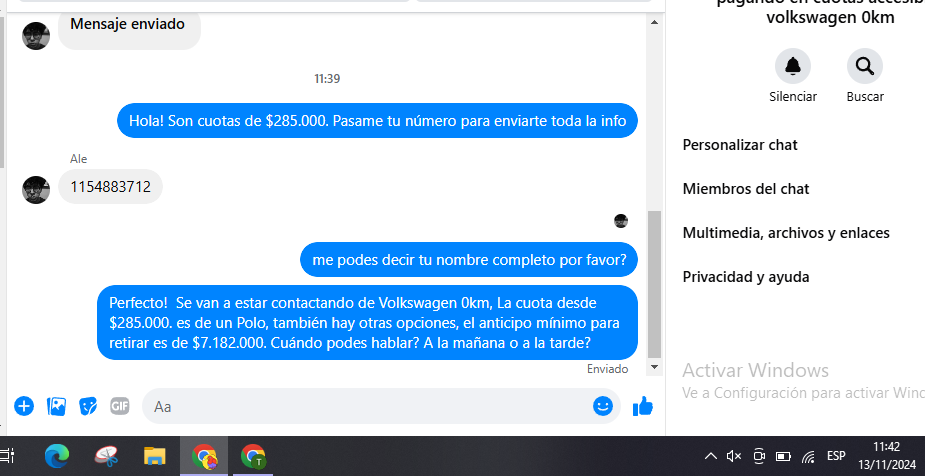
Task: Expand Miembros del chat section
Action: [x=746, y=189]
